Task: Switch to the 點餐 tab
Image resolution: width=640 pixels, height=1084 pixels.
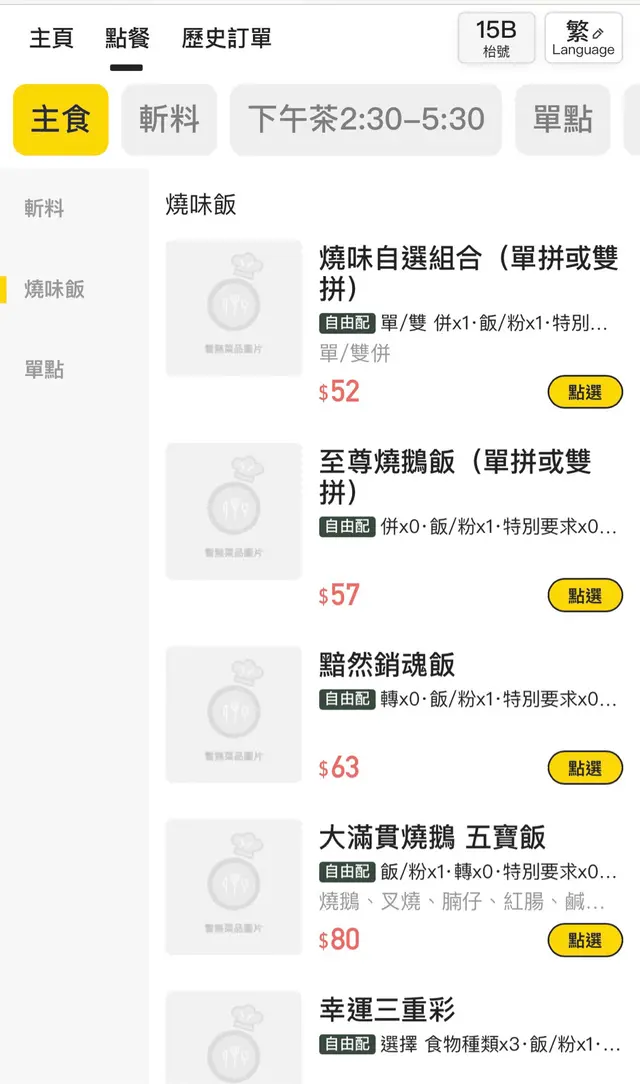Action: (x=127, y=39)
